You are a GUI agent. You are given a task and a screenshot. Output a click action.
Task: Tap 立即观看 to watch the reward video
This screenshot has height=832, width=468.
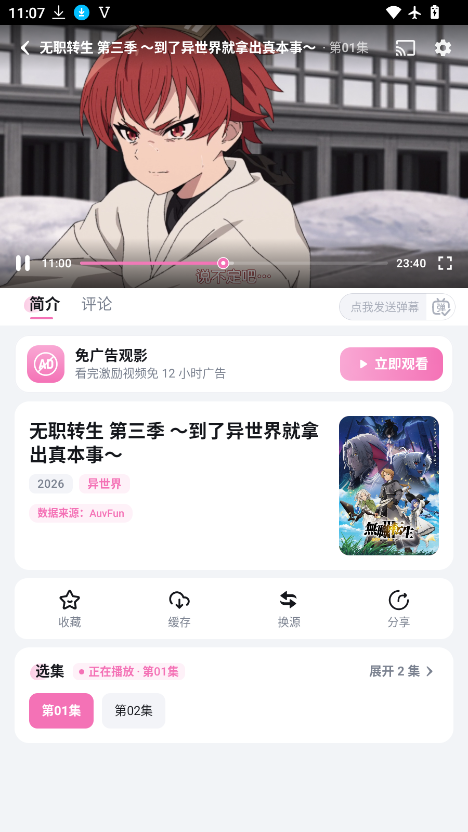[392, 364]
